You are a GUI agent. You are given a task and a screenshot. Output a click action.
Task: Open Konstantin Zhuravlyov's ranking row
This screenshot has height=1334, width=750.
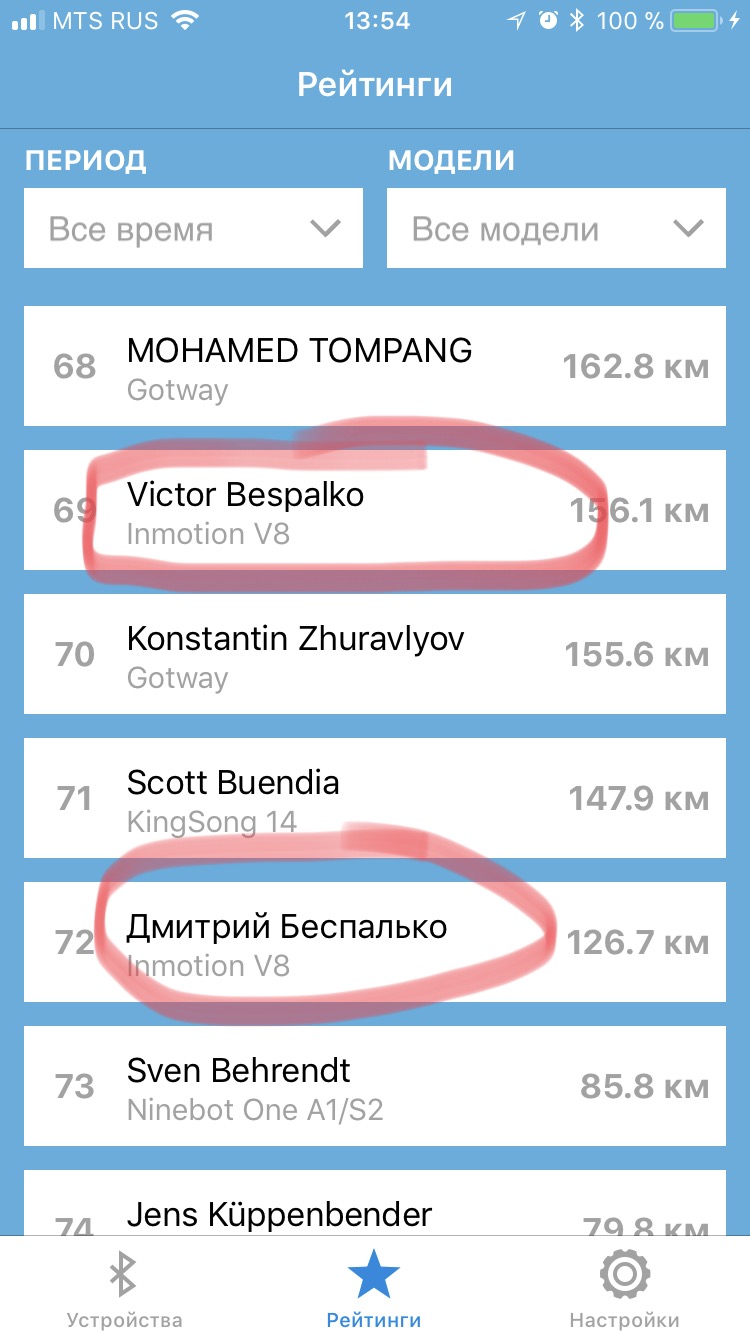pyautogui.click(x=375, y=654)
